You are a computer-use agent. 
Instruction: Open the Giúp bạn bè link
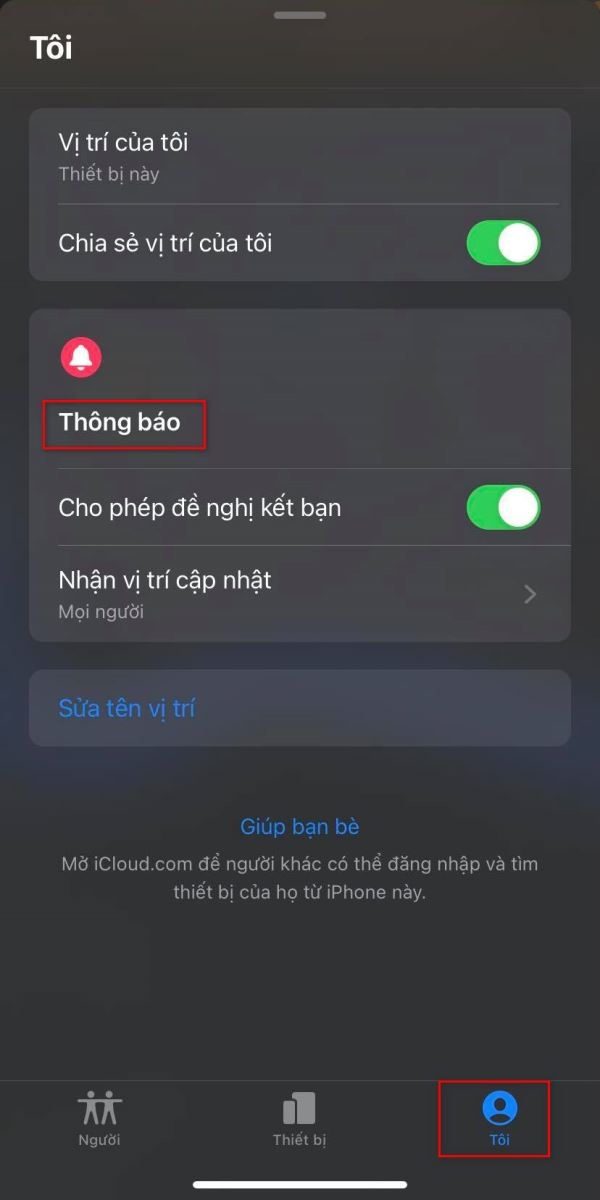point(300,827)
